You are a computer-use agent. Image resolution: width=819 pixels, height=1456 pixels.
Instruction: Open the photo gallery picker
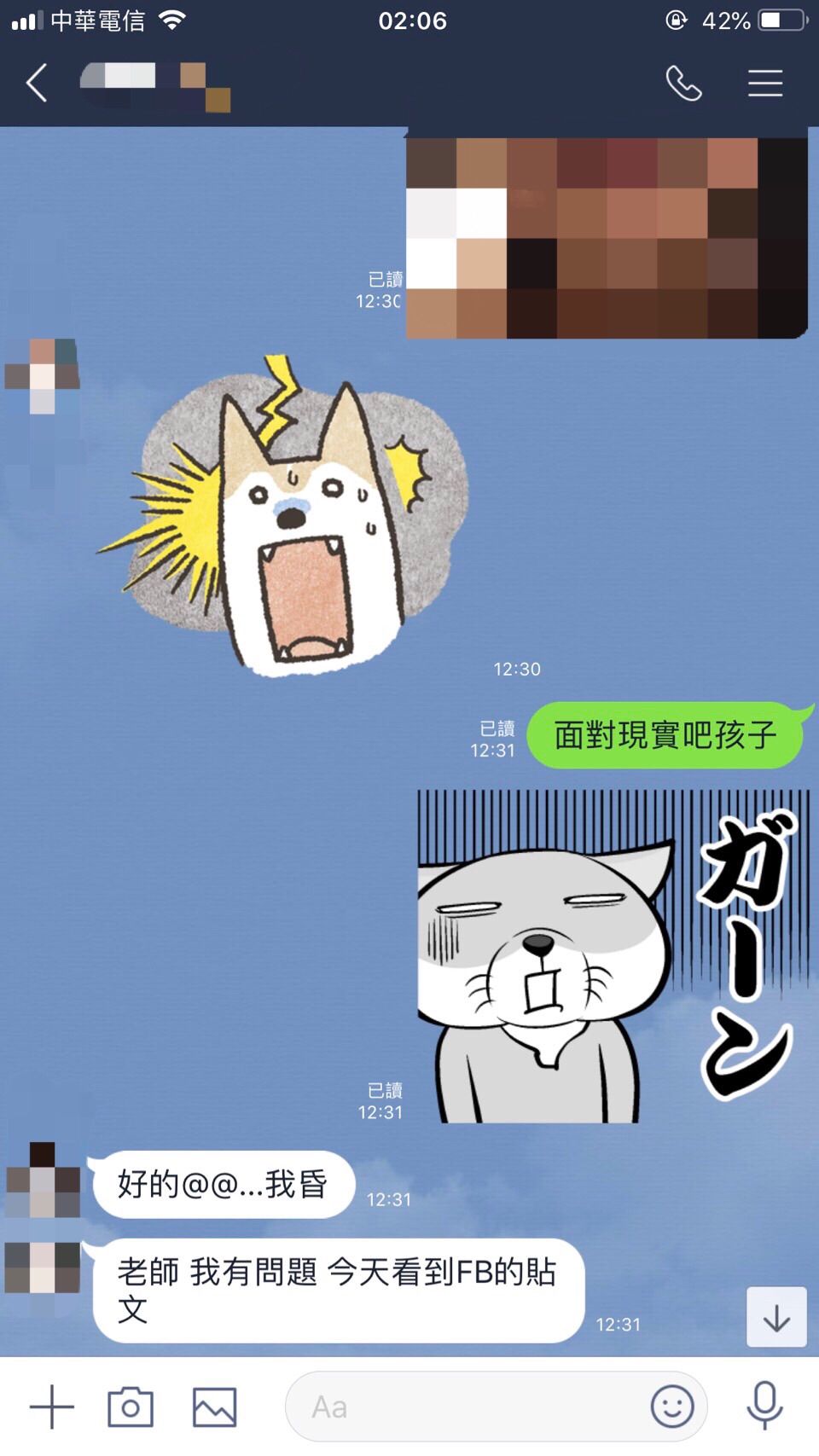(214, 1407)
